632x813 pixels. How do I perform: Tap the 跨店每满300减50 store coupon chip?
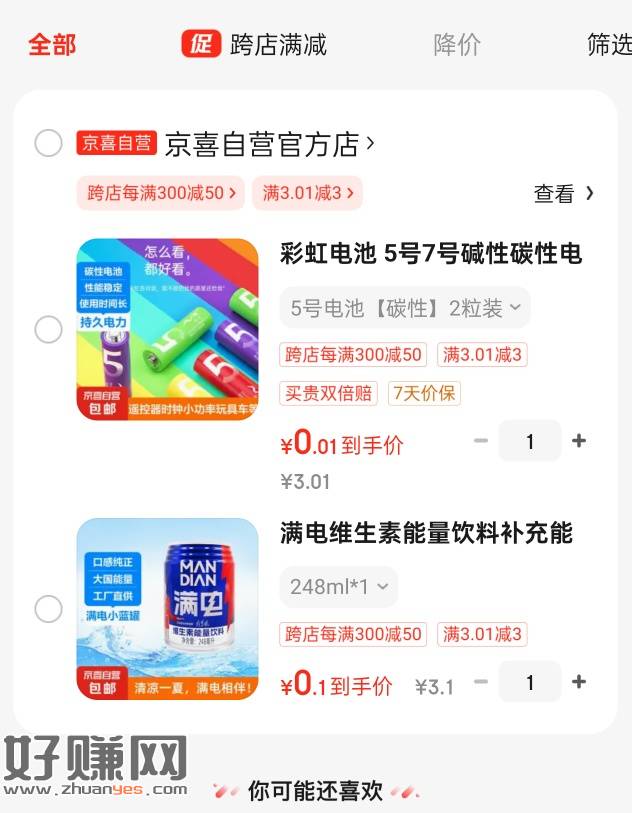pyautogui.click(x=161, y=193)
